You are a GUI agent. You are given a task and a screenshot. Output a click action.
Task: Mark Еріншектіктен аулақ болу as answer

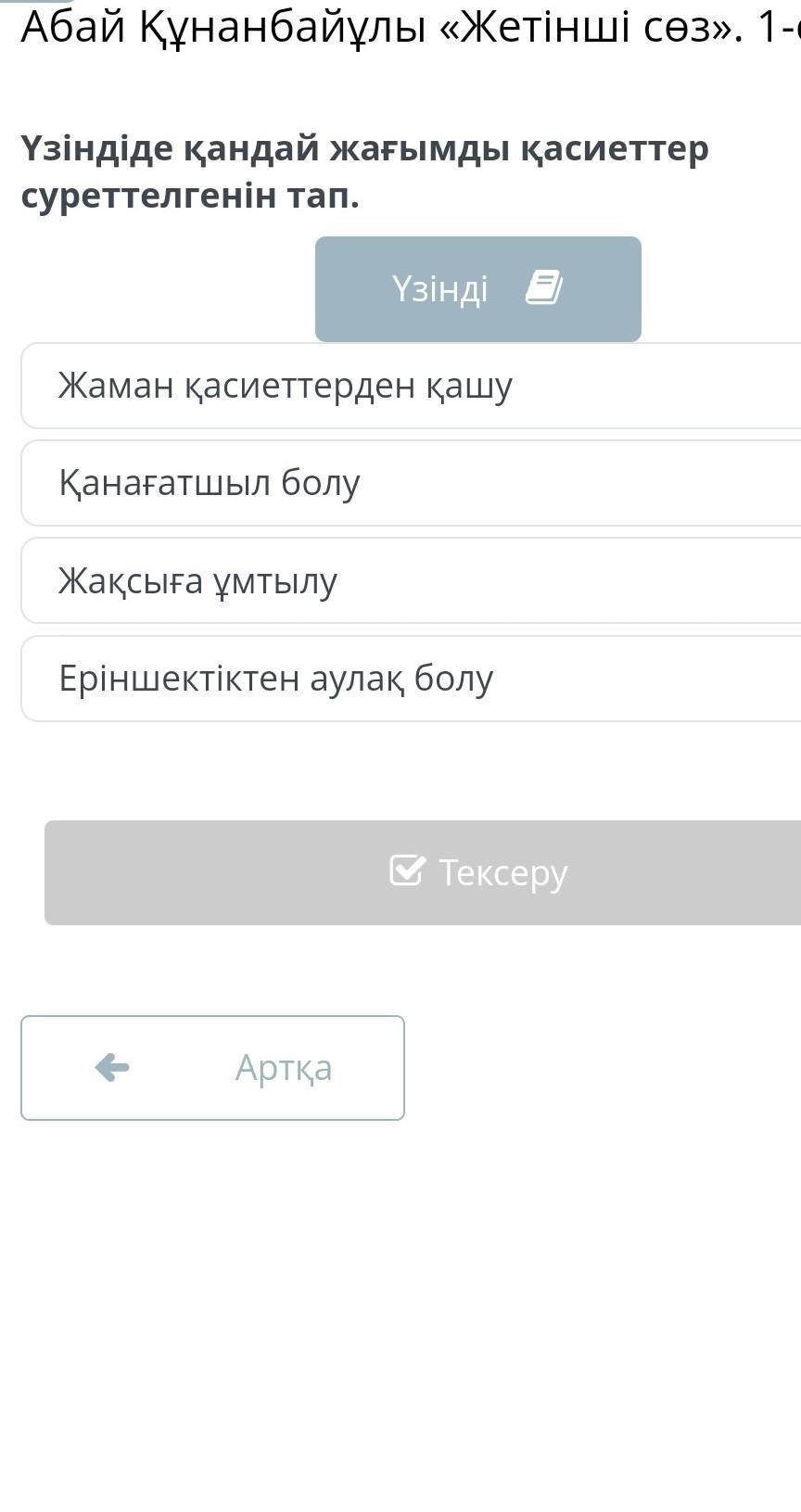(x=411, y=679)
